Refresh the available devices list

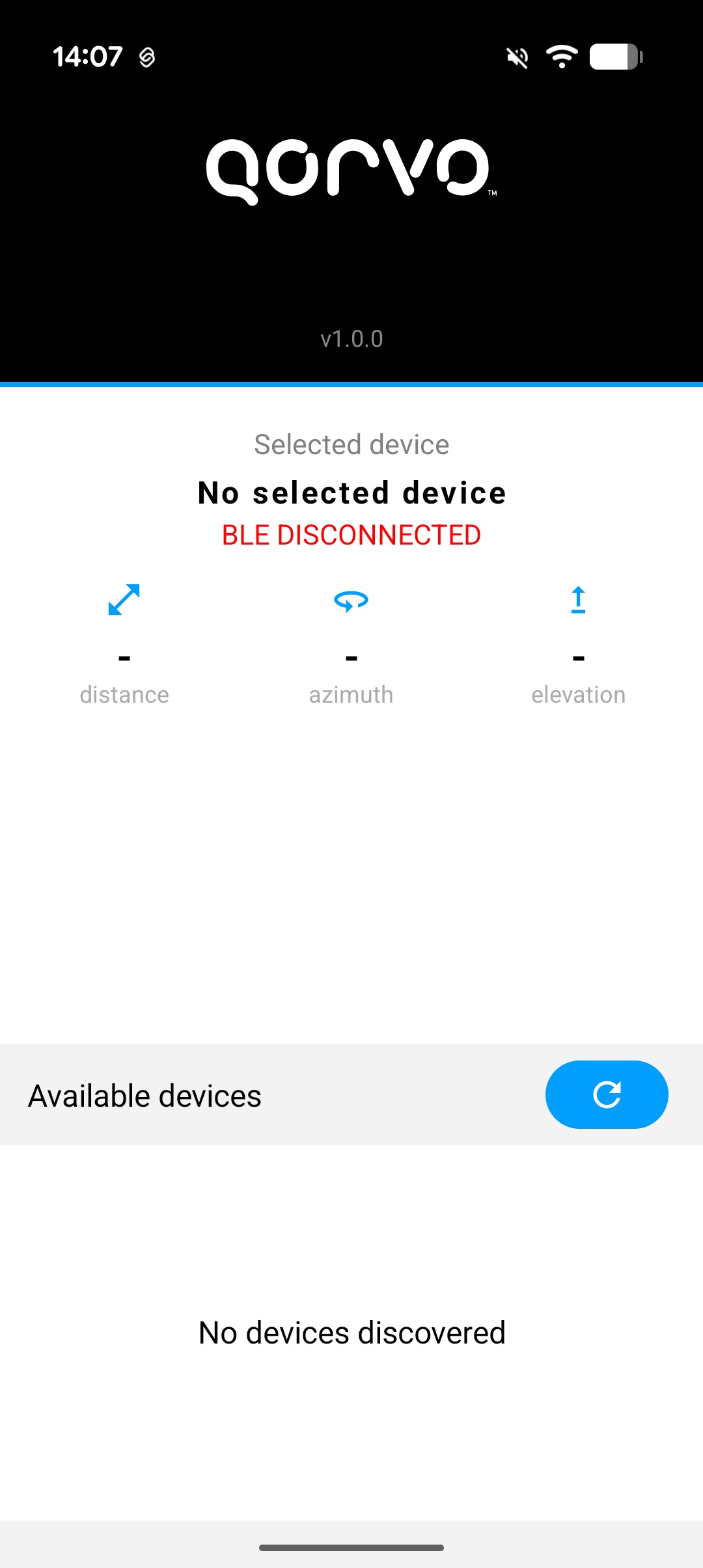[x=606, y=1094]
